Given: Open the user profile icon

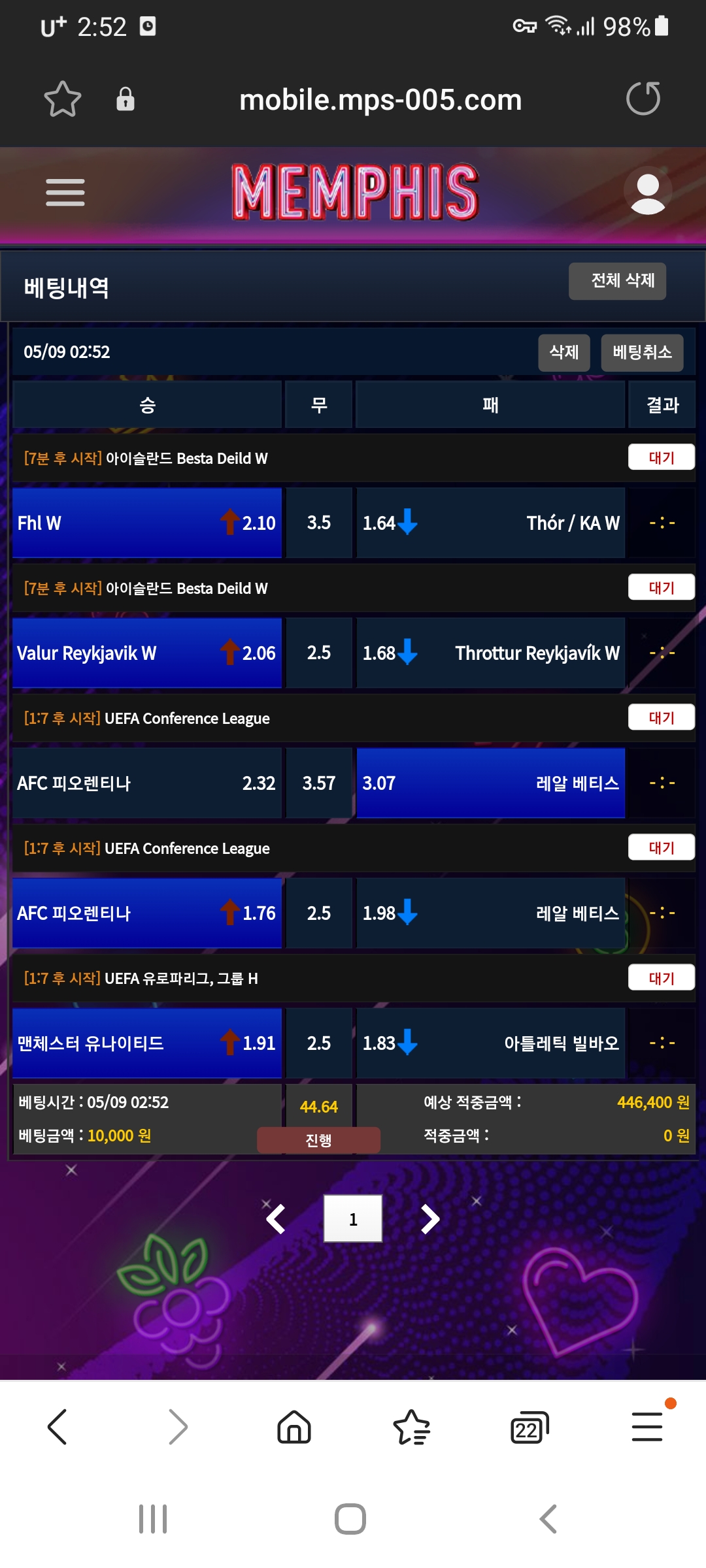Looking at the screenshot, I should [x=647, y=193].
